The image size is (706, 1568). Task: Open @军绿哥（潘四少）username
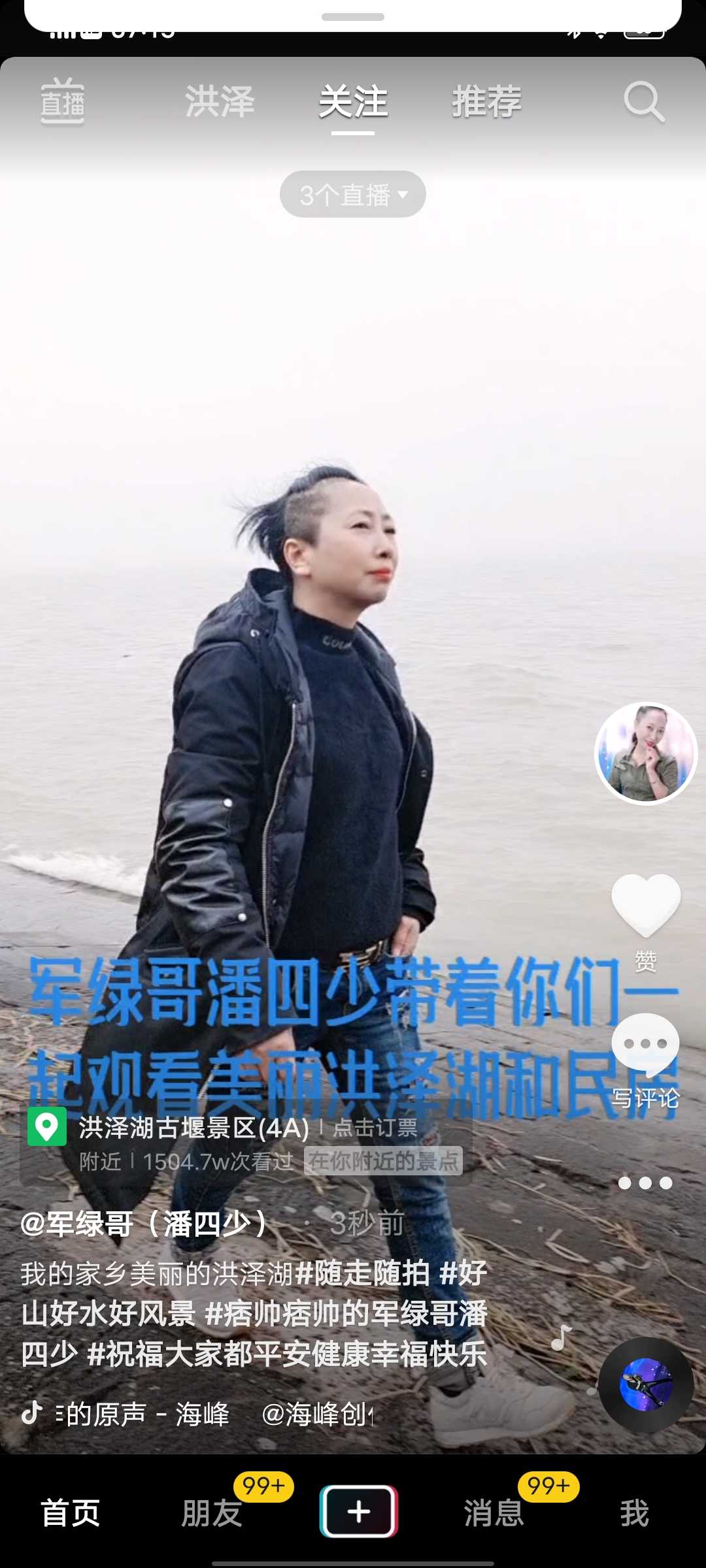144,1224
